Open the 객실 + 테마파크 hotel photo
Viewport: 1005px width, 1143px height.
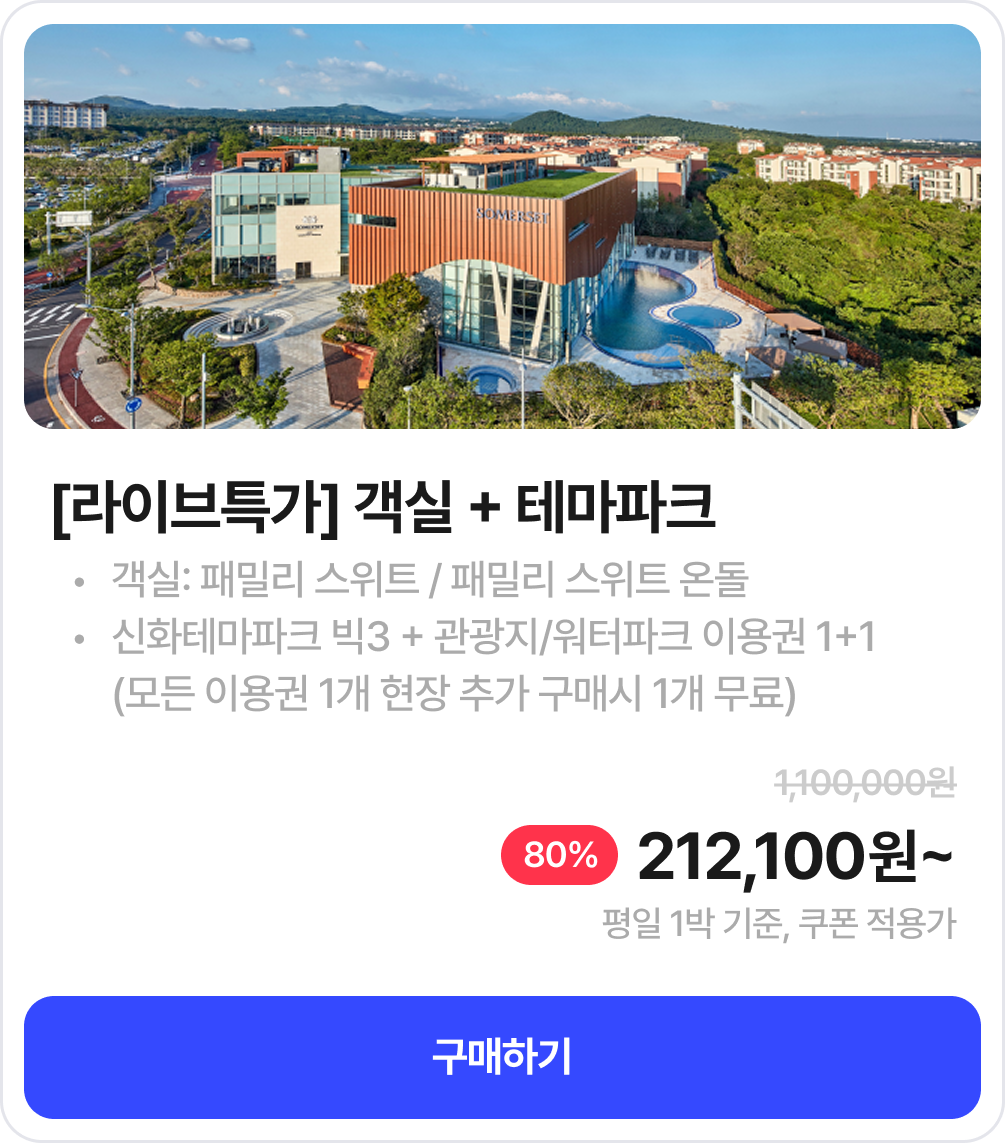pyautogui.click(x=502, y=227)
